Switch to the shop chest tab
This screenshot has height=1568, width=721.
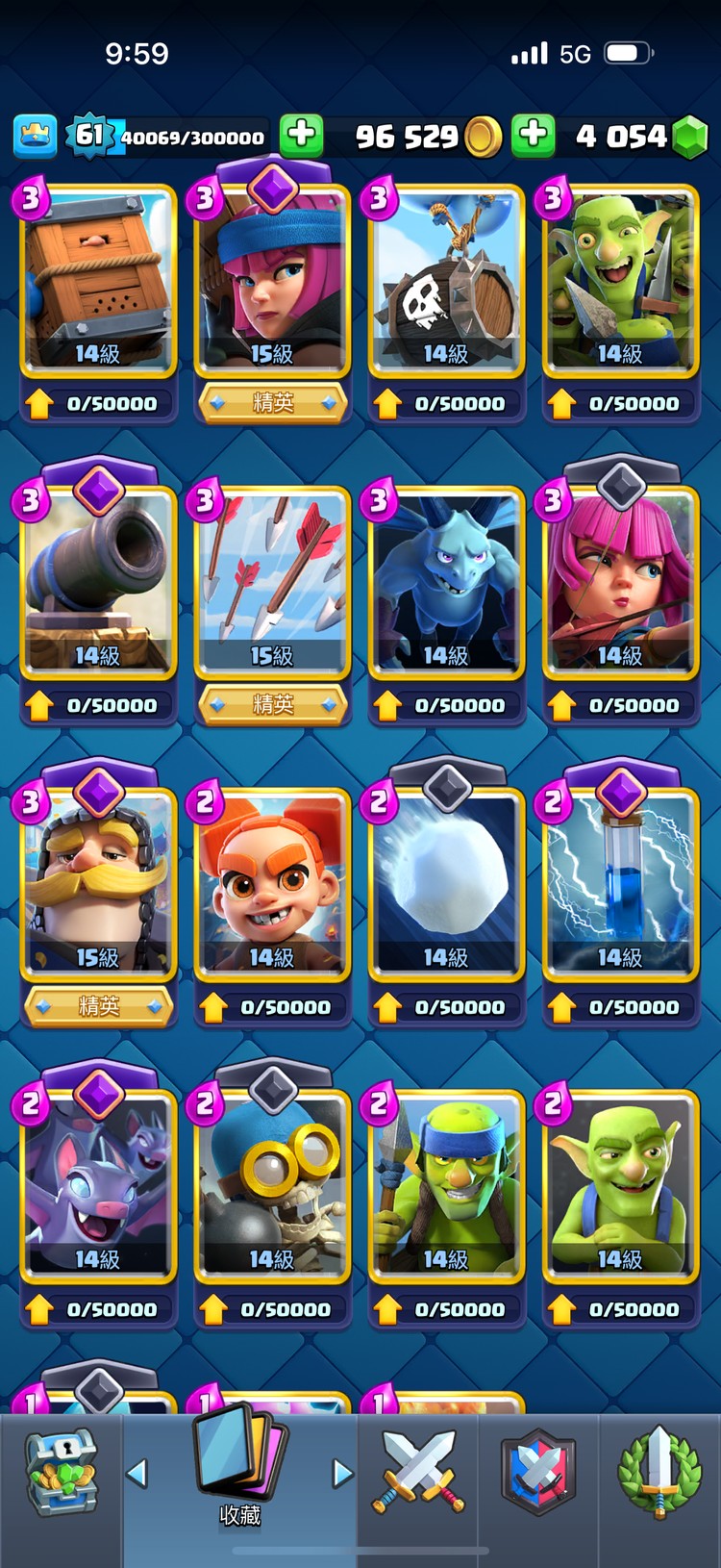point(62,1474)
